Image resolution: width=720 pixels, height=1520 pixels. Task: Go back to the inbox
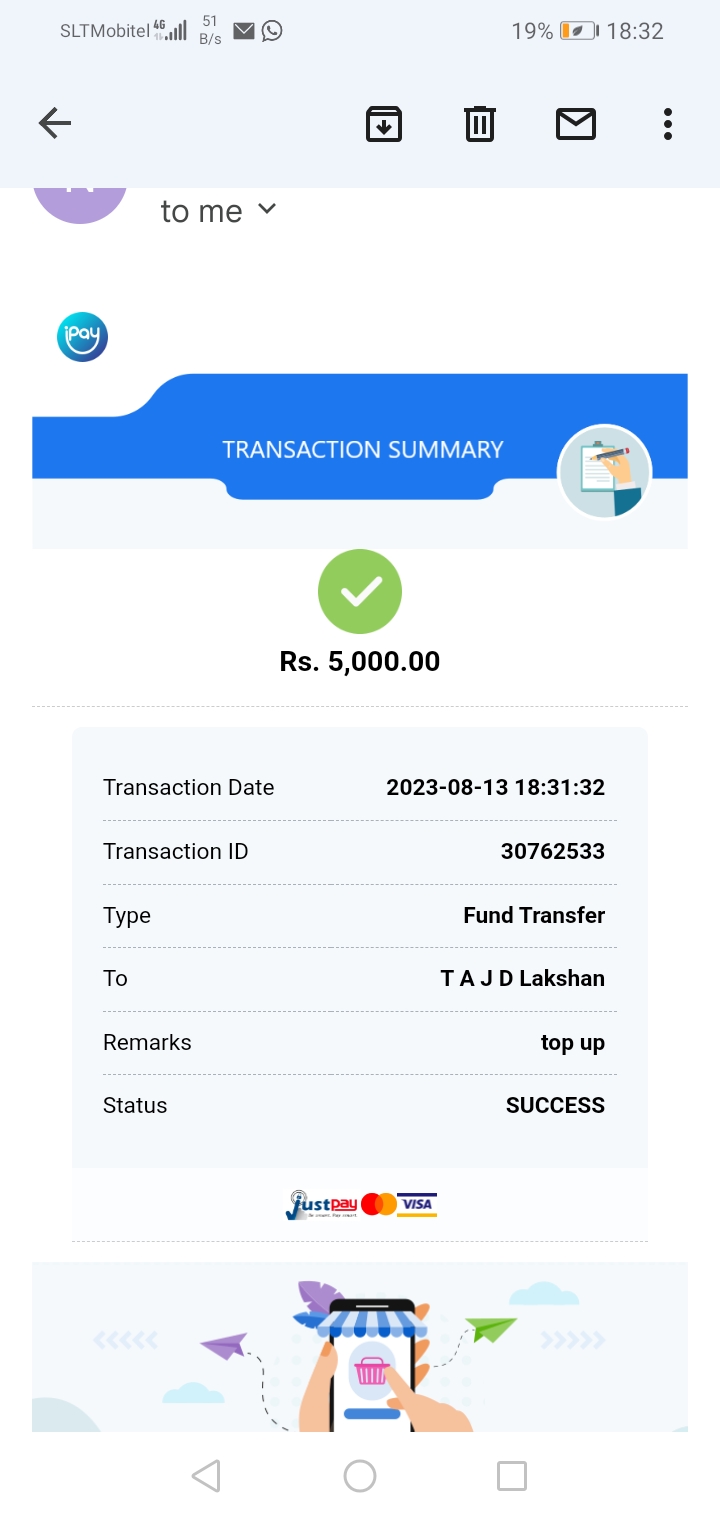(55, 124)
